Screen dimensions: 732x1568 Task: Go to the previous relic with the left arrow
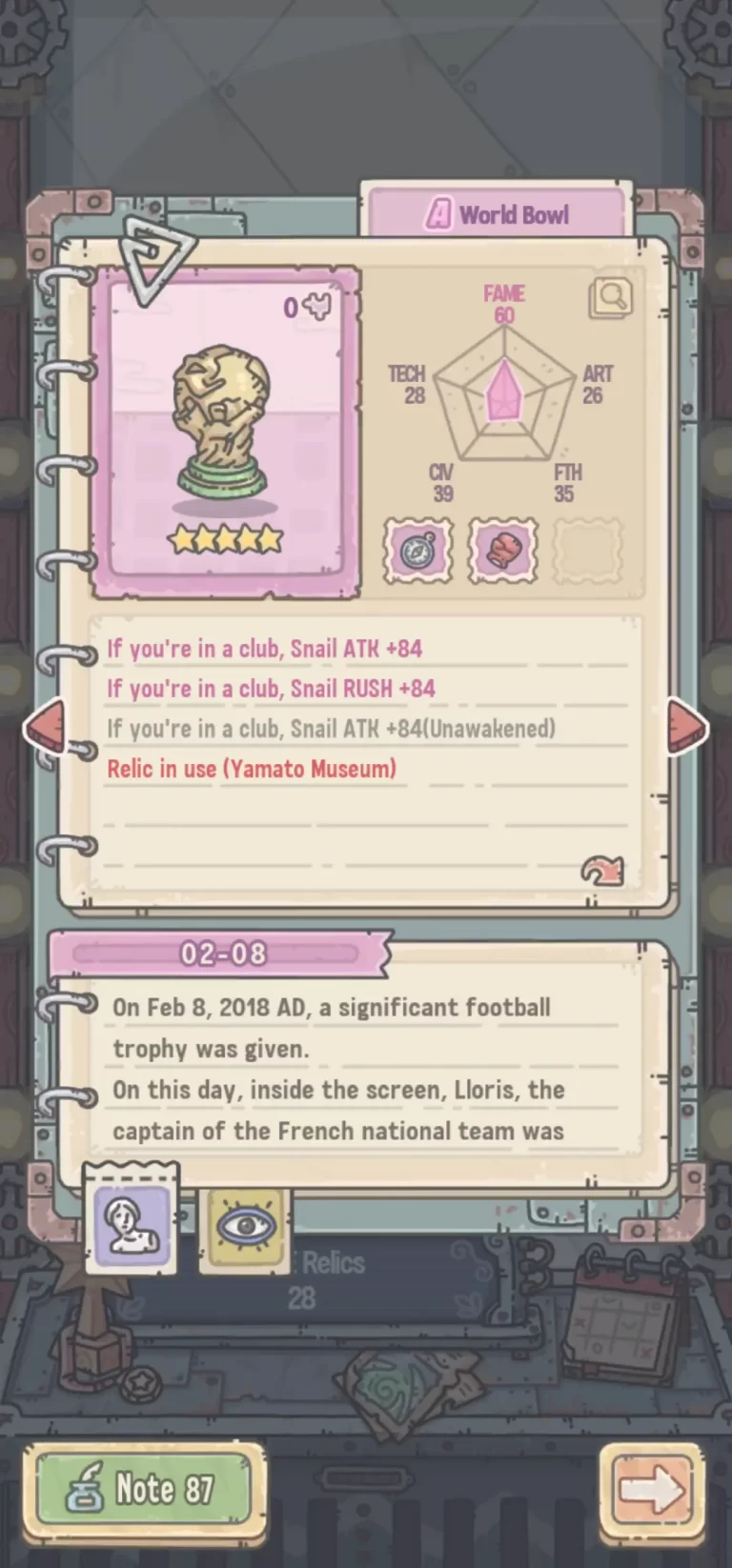(x=45, y=728)
